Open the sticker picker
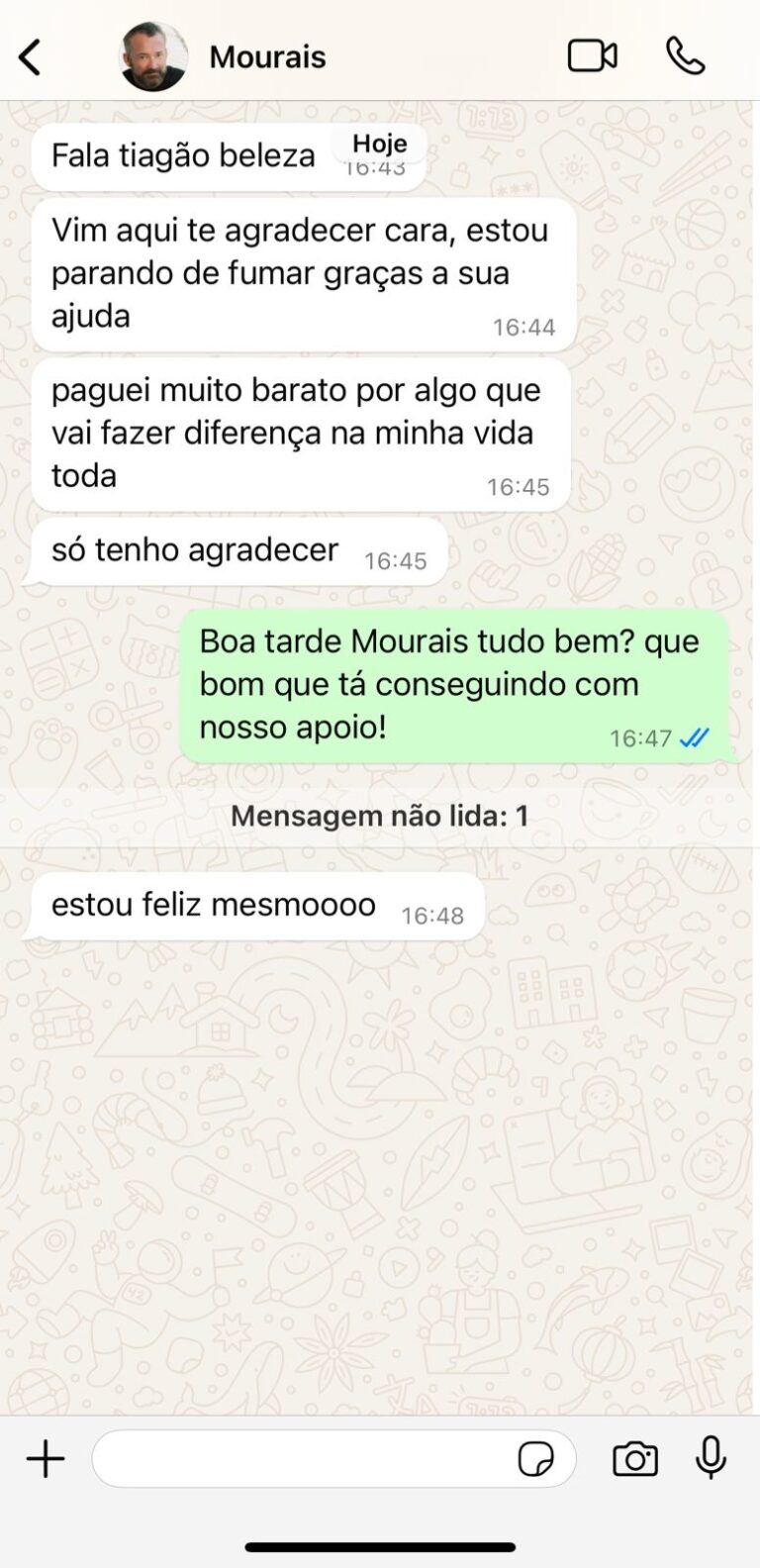The height and width of the screenshot is (1568, 760). [535, 1458]
